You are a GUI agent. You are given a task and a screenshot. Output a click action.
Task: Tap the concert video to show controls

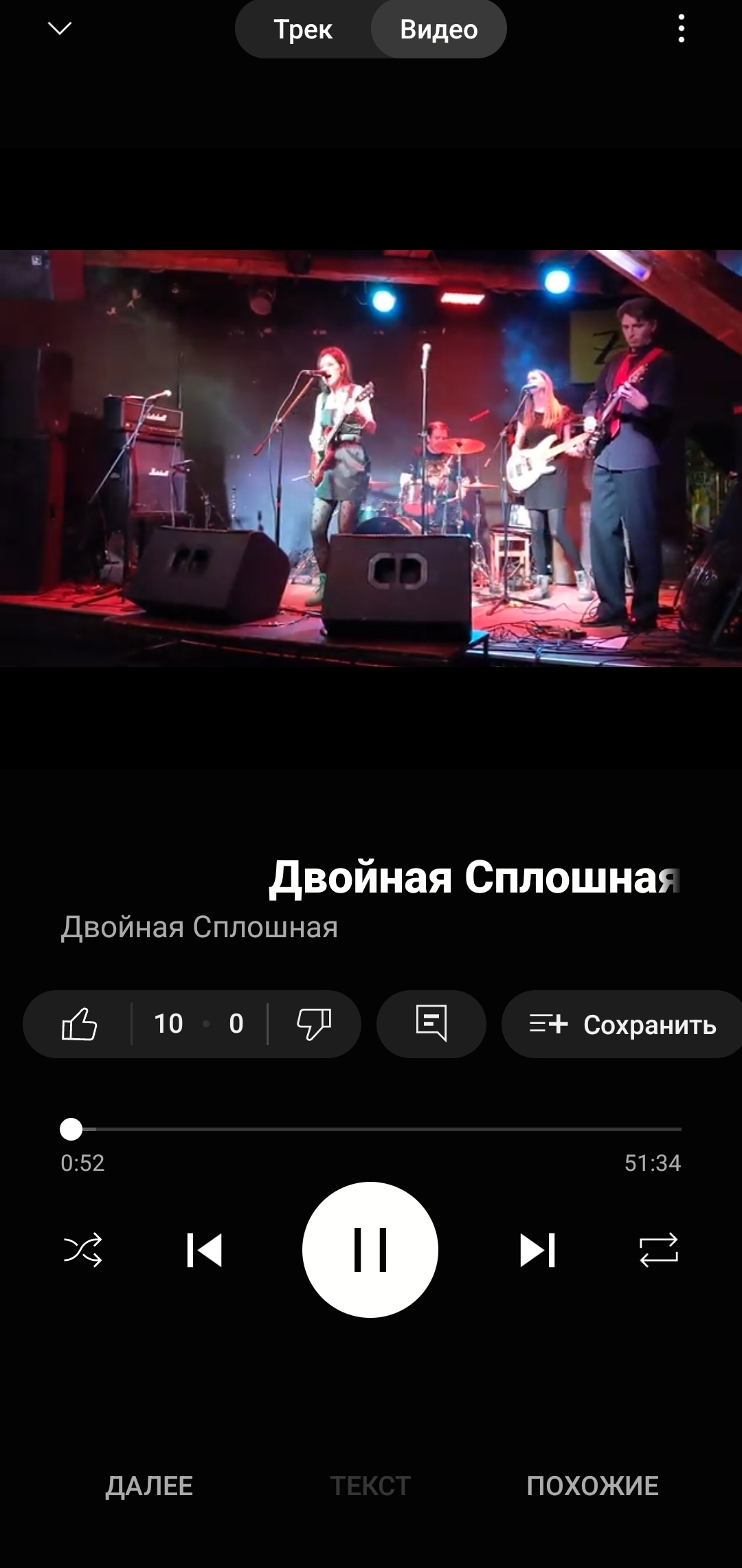click(371, 458)
